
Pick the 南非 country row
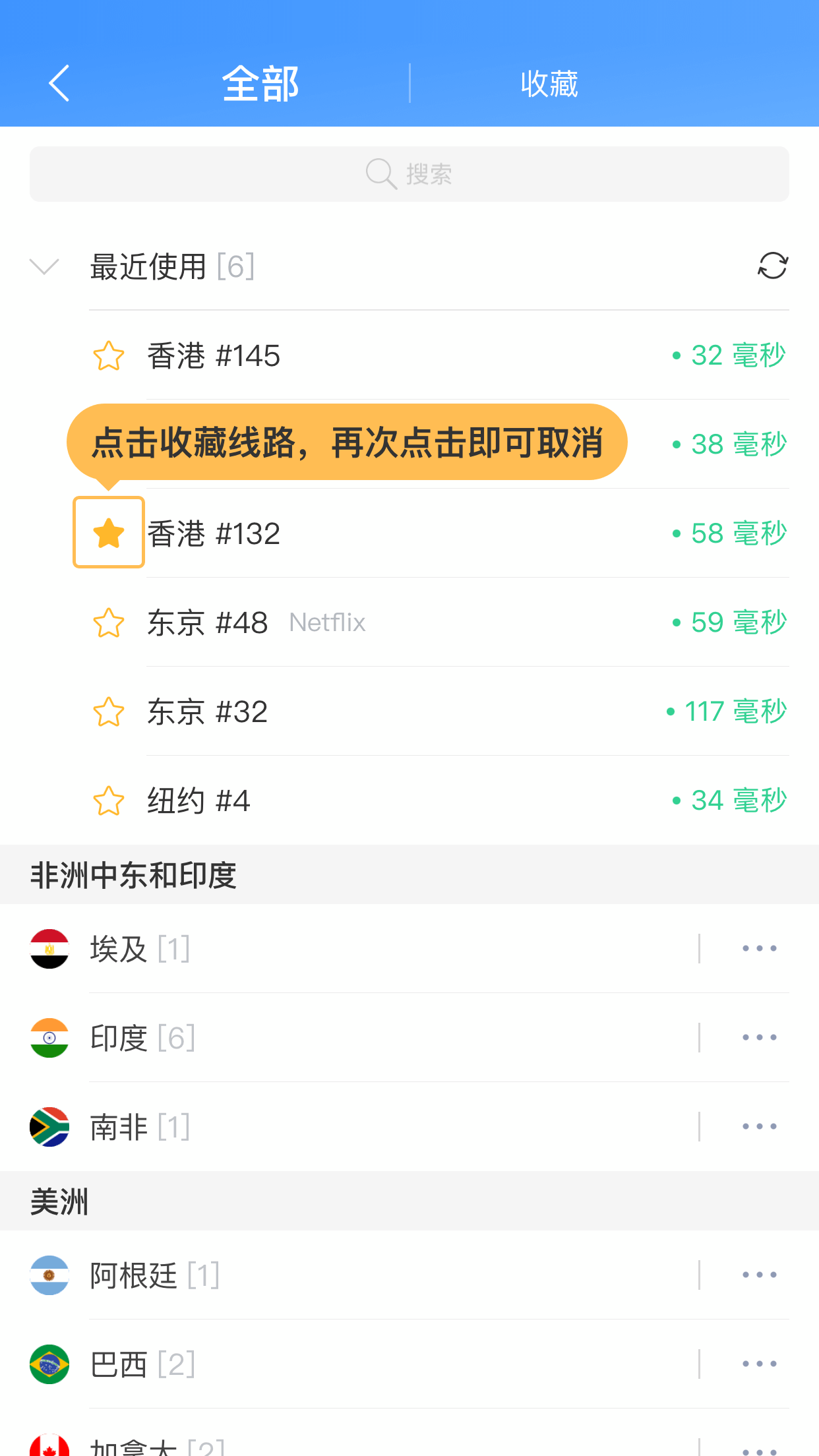pos(330,1127)
